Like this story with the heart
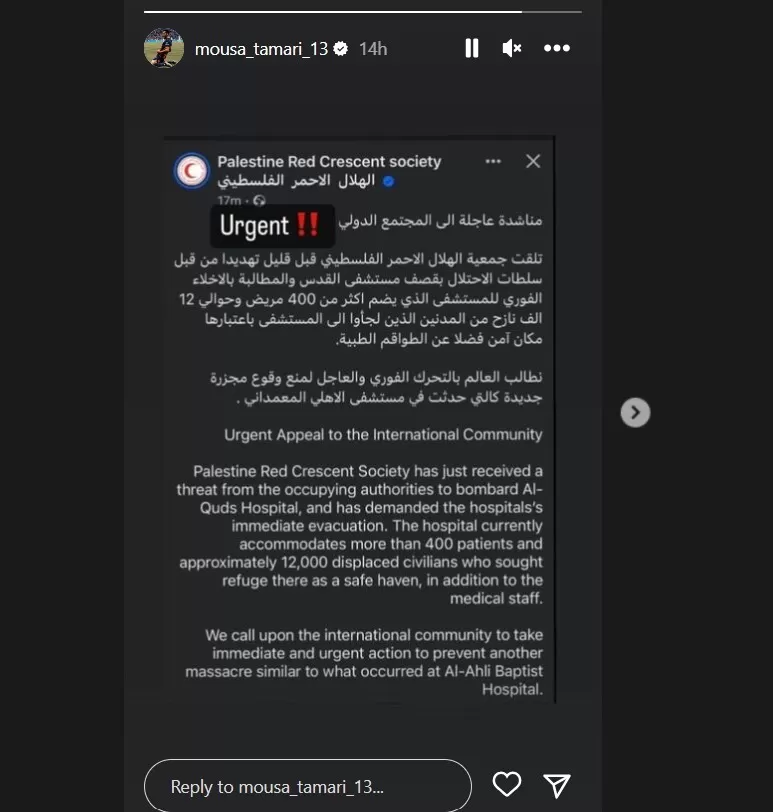 click(507, 785)
